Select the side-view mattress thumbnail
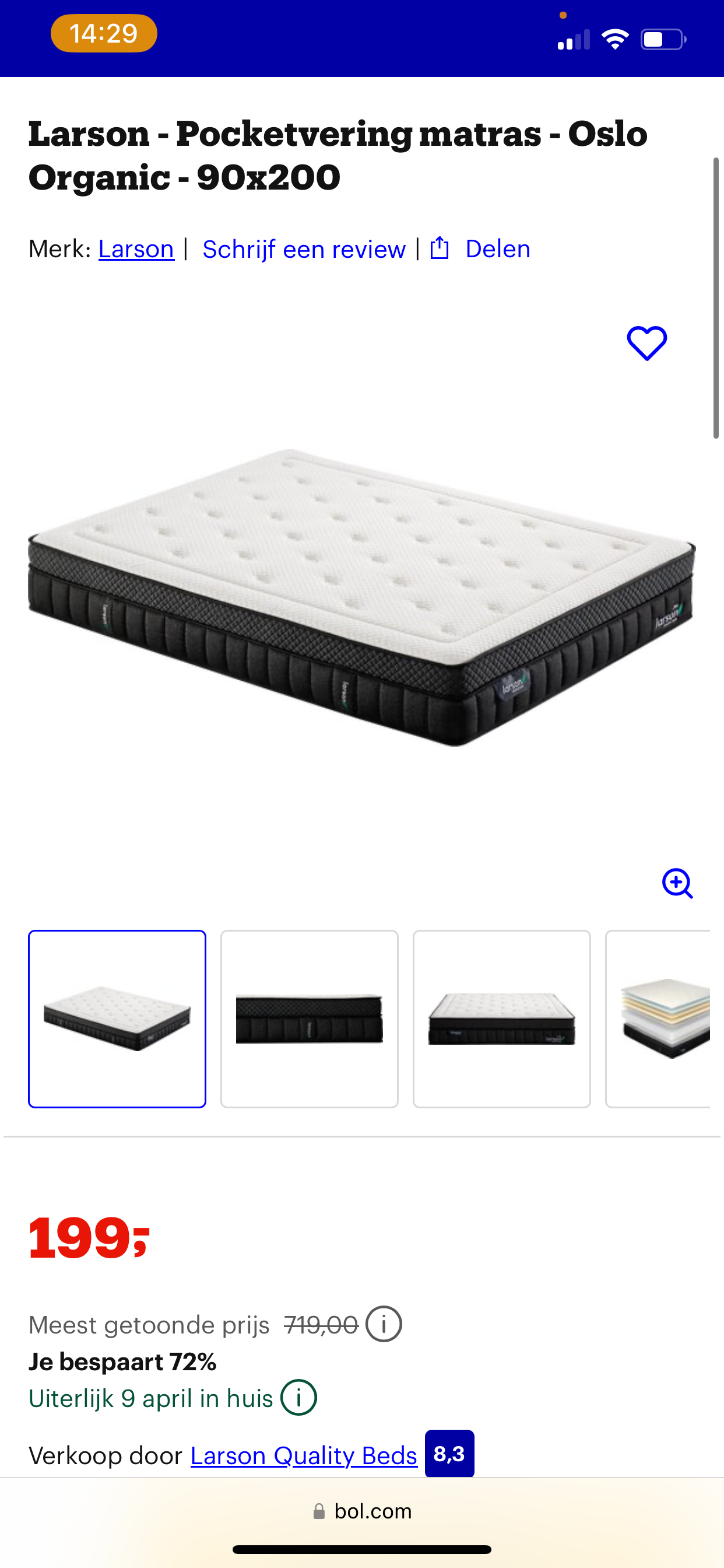Screen dimensions: 724x1568 tap(309, 1019)
